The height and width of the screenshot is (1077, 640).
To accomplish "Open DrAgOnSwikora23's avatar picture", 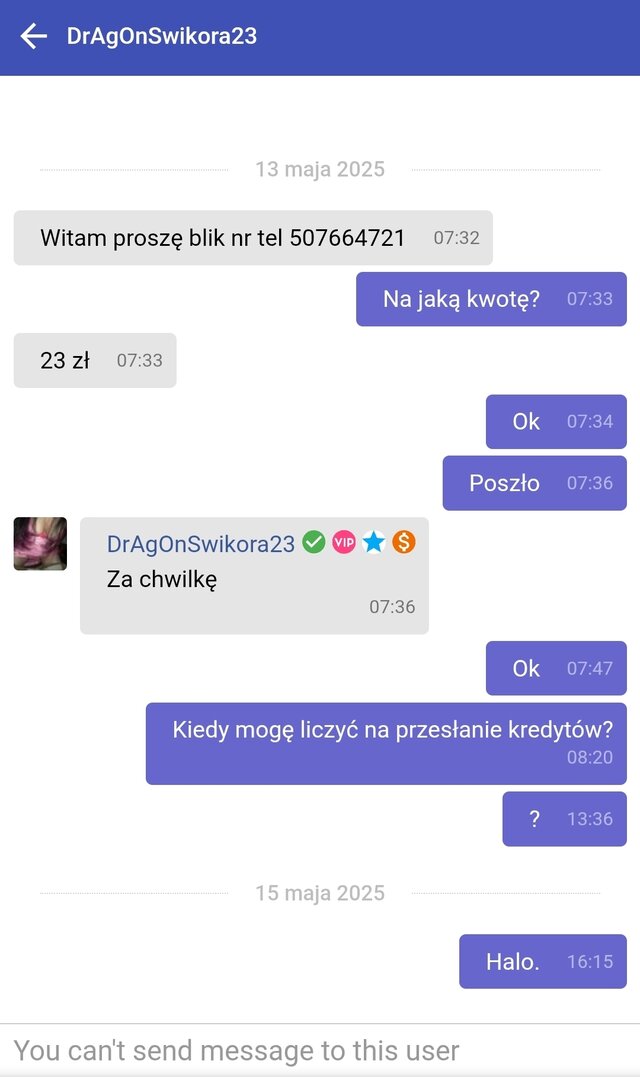I will [40, 544].
